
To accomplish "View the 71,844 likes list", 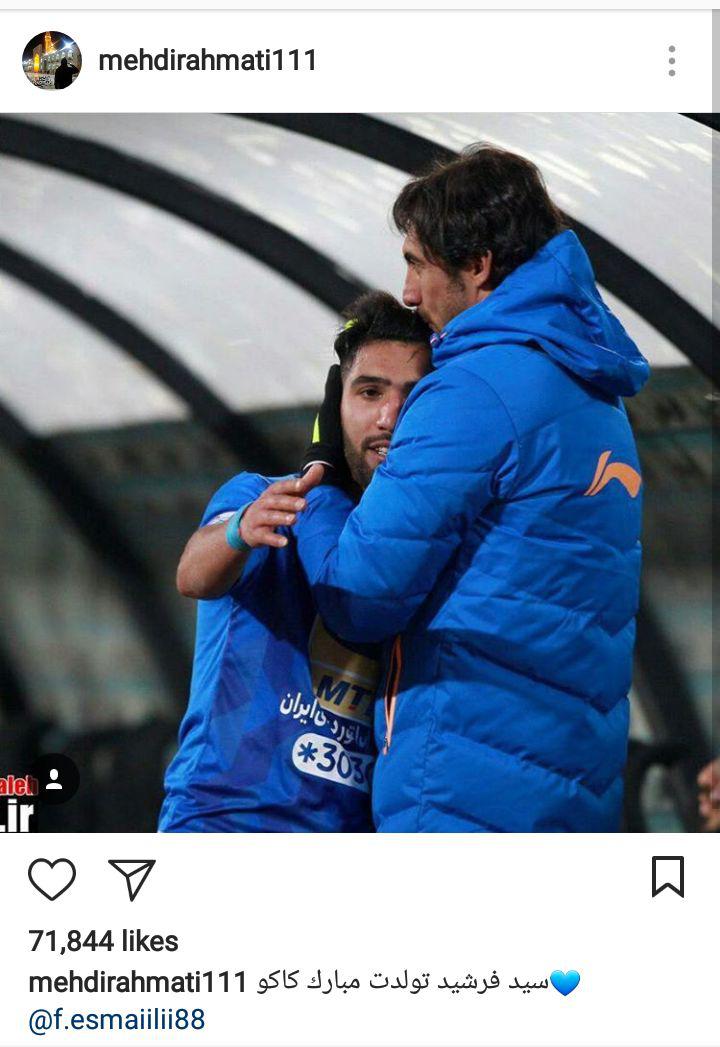I will 103,941.
